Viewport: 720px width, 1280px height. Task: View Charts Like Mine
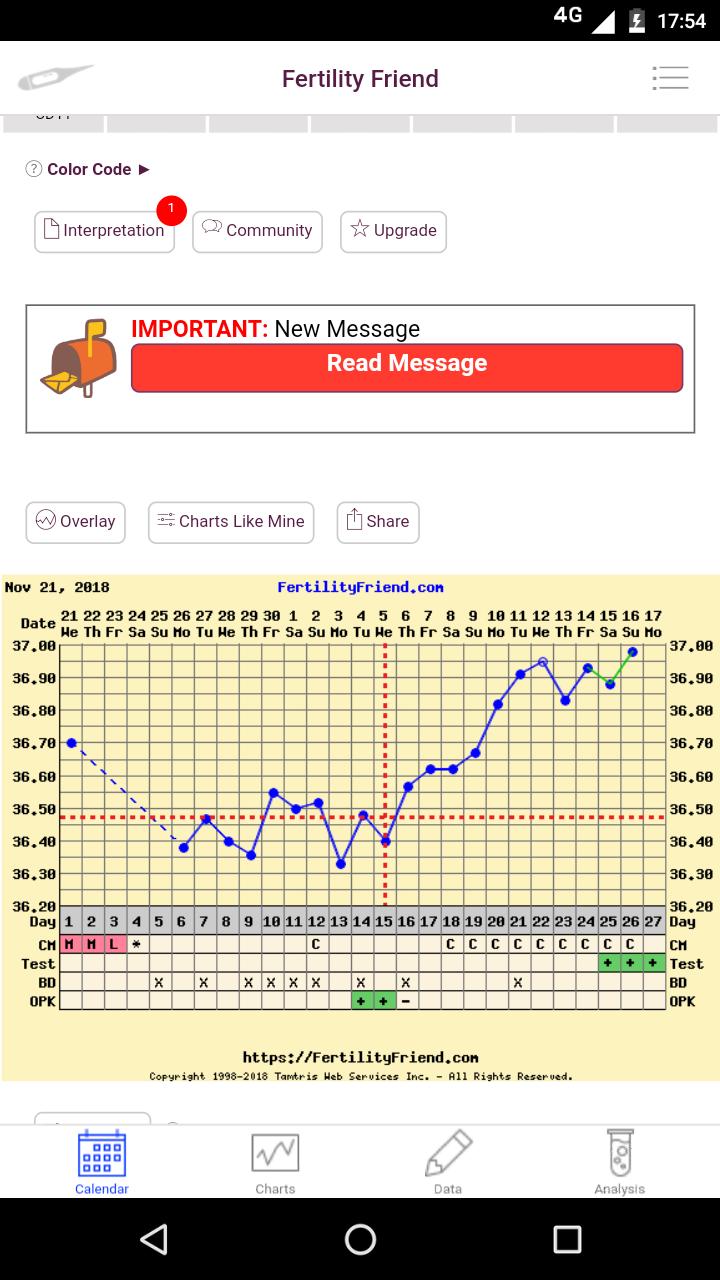(231, 522)
